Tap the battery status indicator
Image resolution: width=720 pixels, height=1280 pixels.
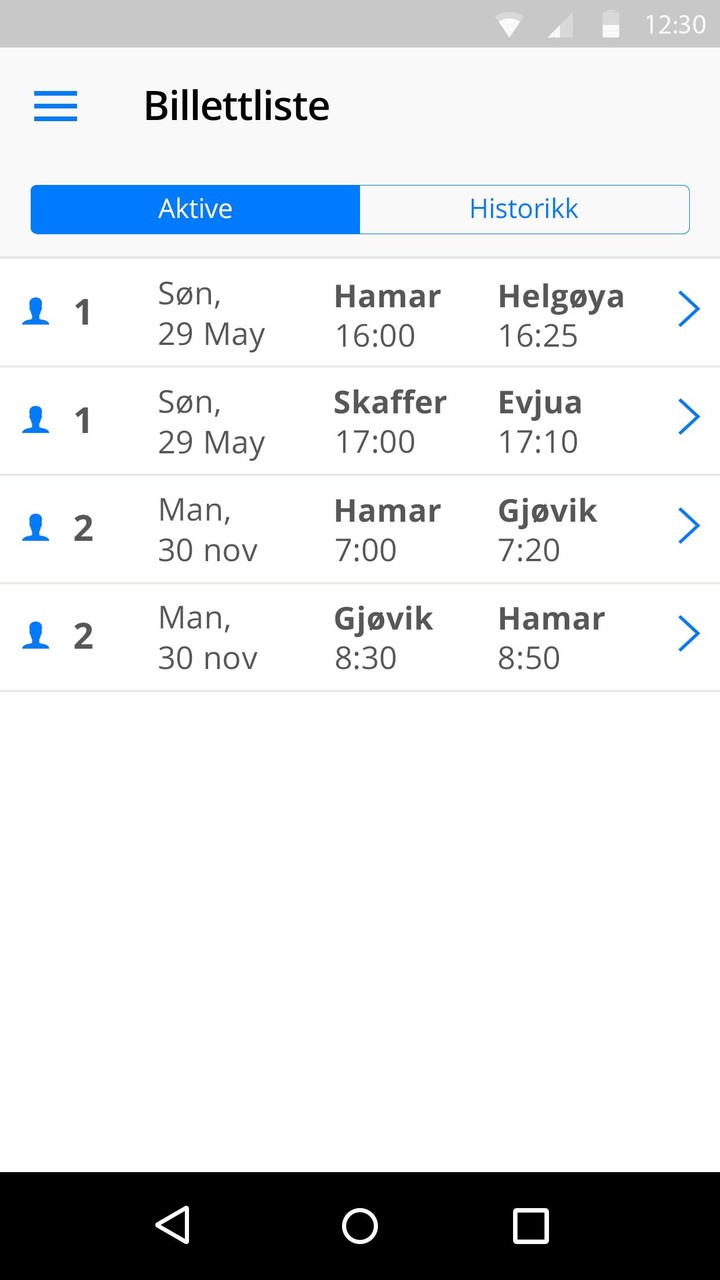coord(612,24)
